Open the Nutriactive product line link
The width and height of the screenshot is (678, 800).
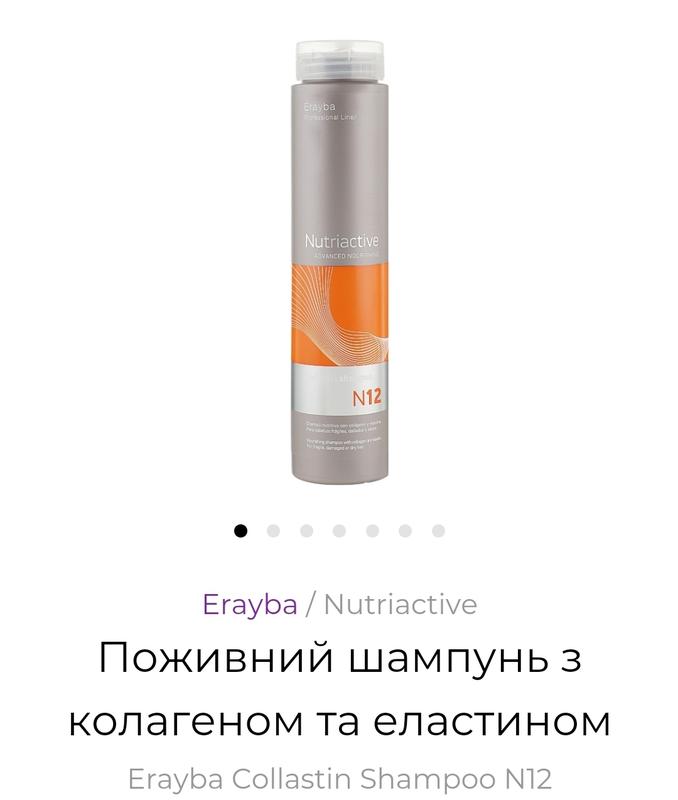click(400, 604)
